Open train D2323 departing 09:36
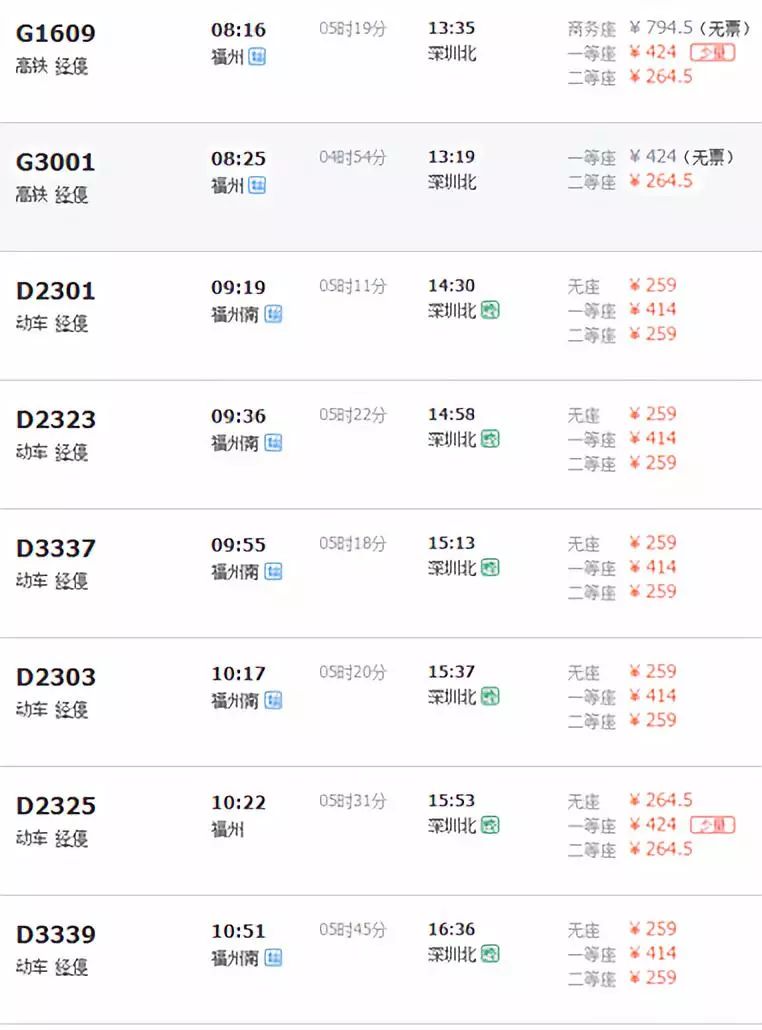Screen dimensions: 762x1030 coord(56,419)
